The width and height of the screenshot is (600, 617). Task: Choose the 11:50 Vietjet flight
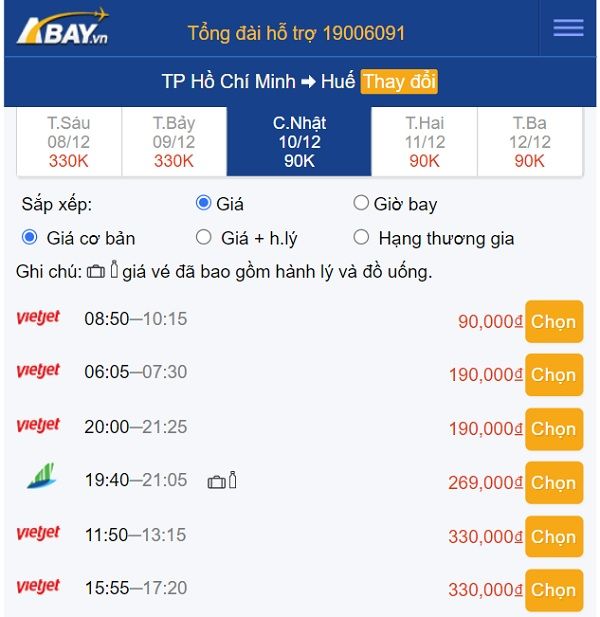tap(554, 537)
